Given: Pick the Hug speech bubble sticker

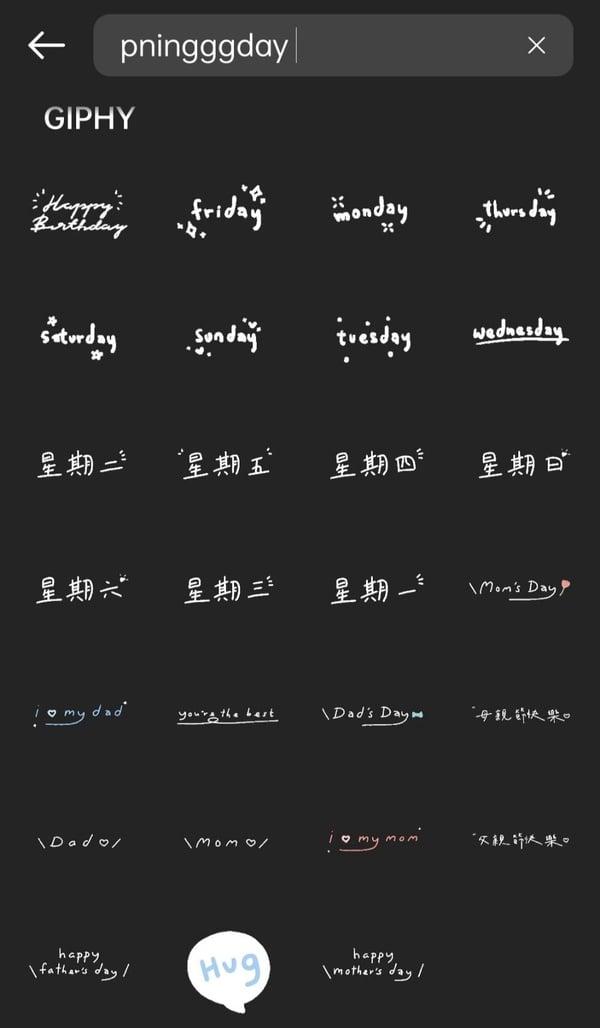Looking at the screenshot, I should [228, 970].
